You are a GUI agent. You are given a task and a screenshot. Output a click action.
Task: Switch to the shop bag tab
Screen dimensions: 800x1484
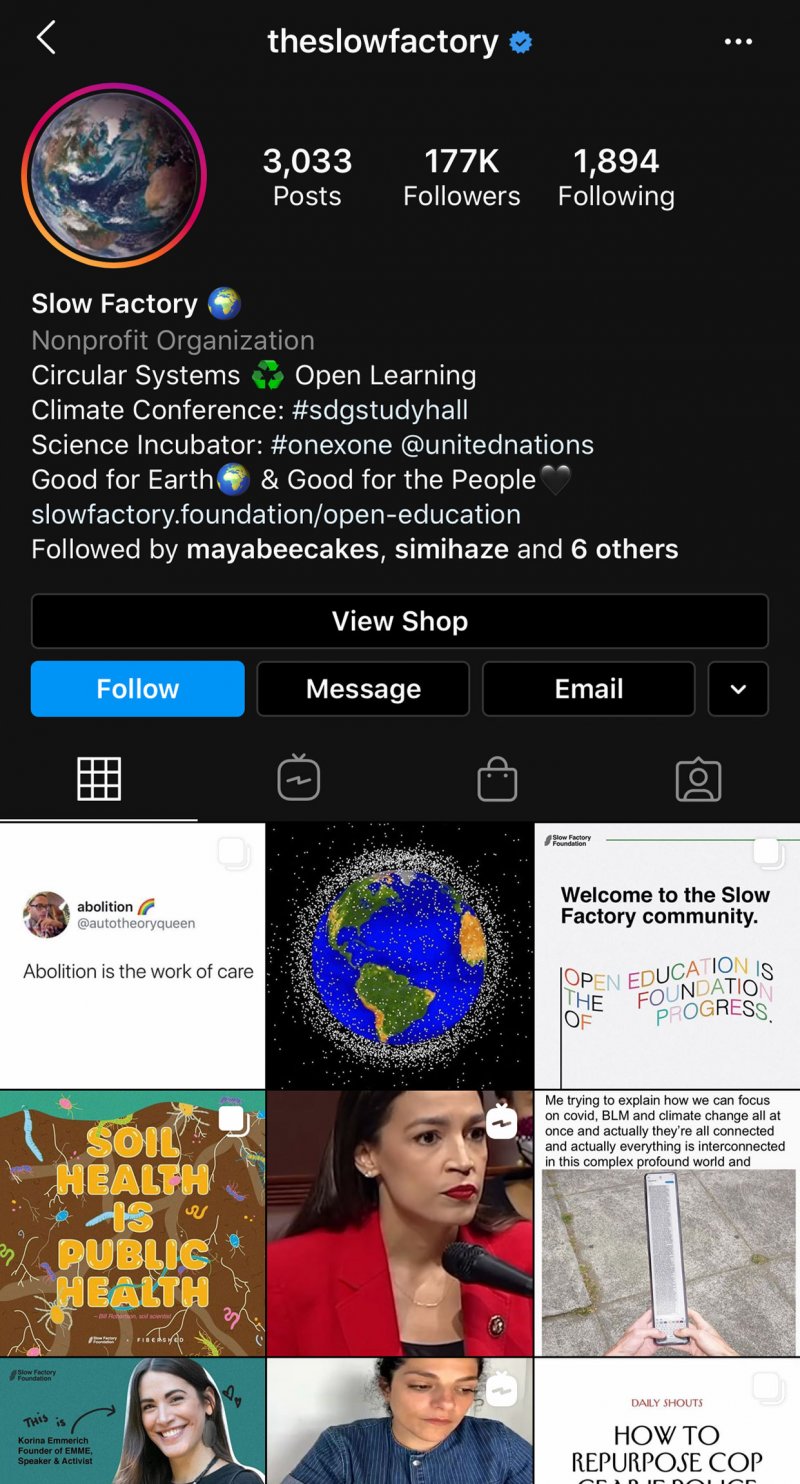point(497,779)
